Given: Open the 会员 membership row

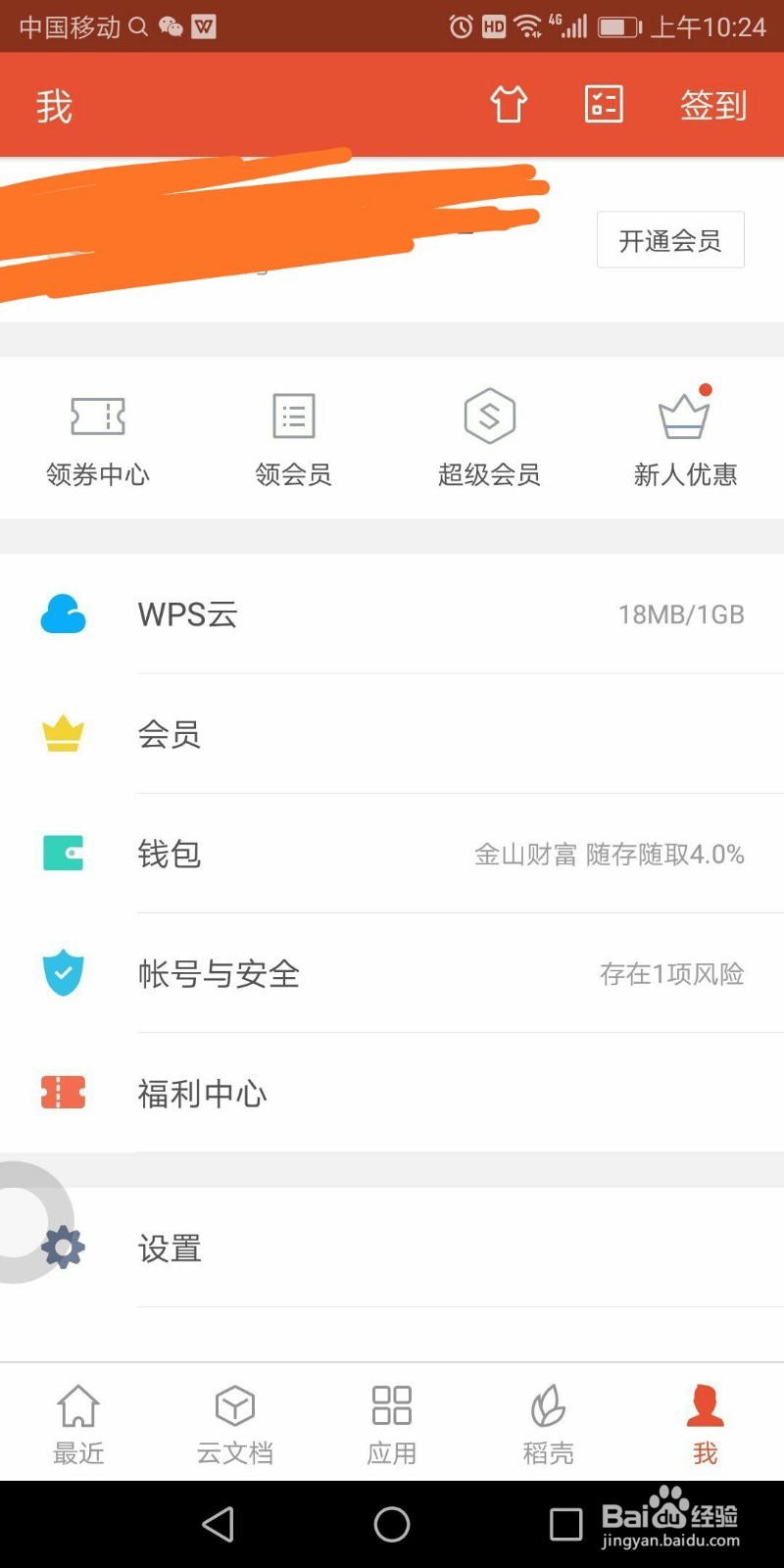Looking at the screenshot, I should [x=392, y=734].
